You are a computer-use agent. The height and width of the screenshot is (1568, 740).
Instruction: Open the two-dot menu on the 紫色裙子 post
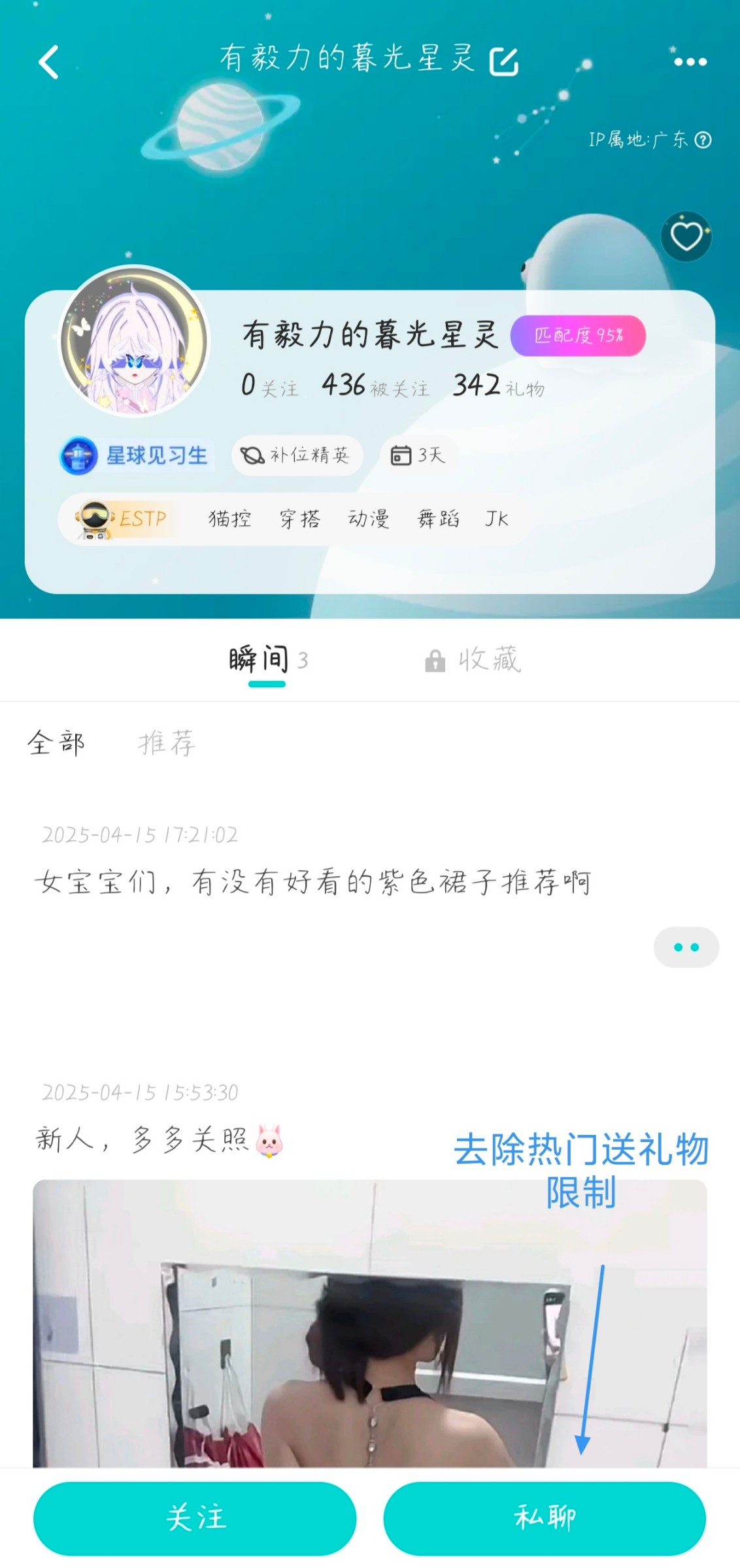point(686,947)
